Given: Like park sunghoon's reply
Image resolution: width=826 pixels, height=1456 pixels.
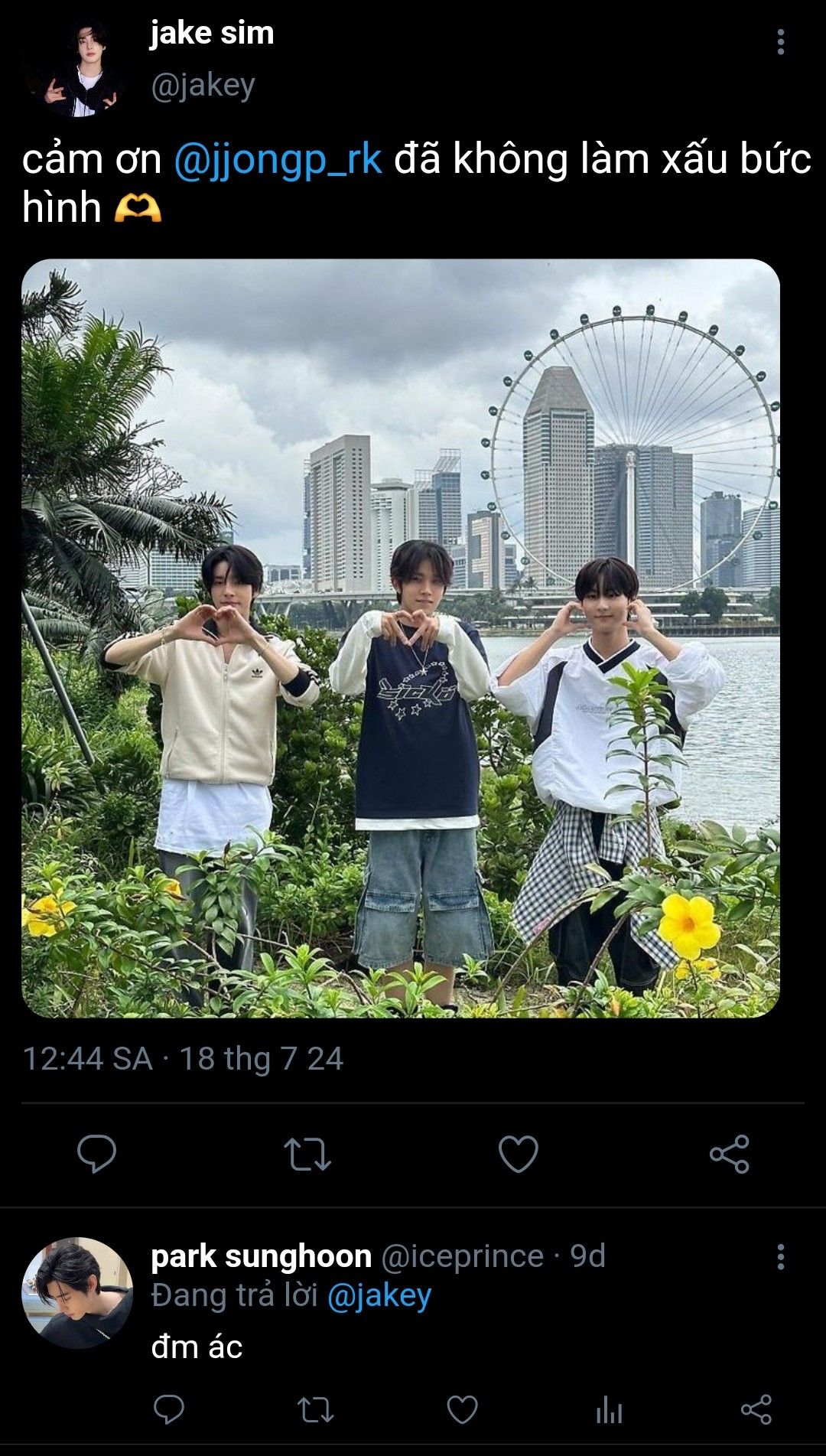Looking at the screenshot, I should pyautogui.click(x=462, y=1409).
